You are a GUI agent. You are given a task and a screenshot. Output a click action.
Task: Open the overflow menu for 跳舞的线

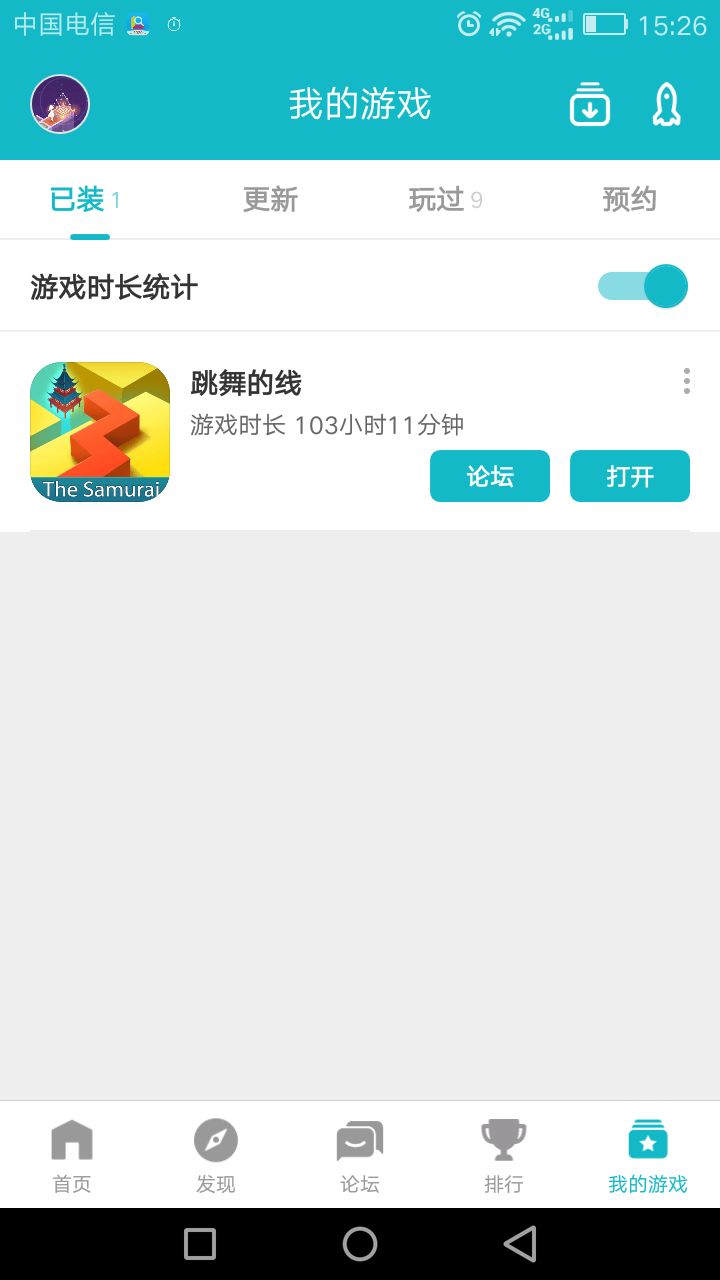(686, 381)
